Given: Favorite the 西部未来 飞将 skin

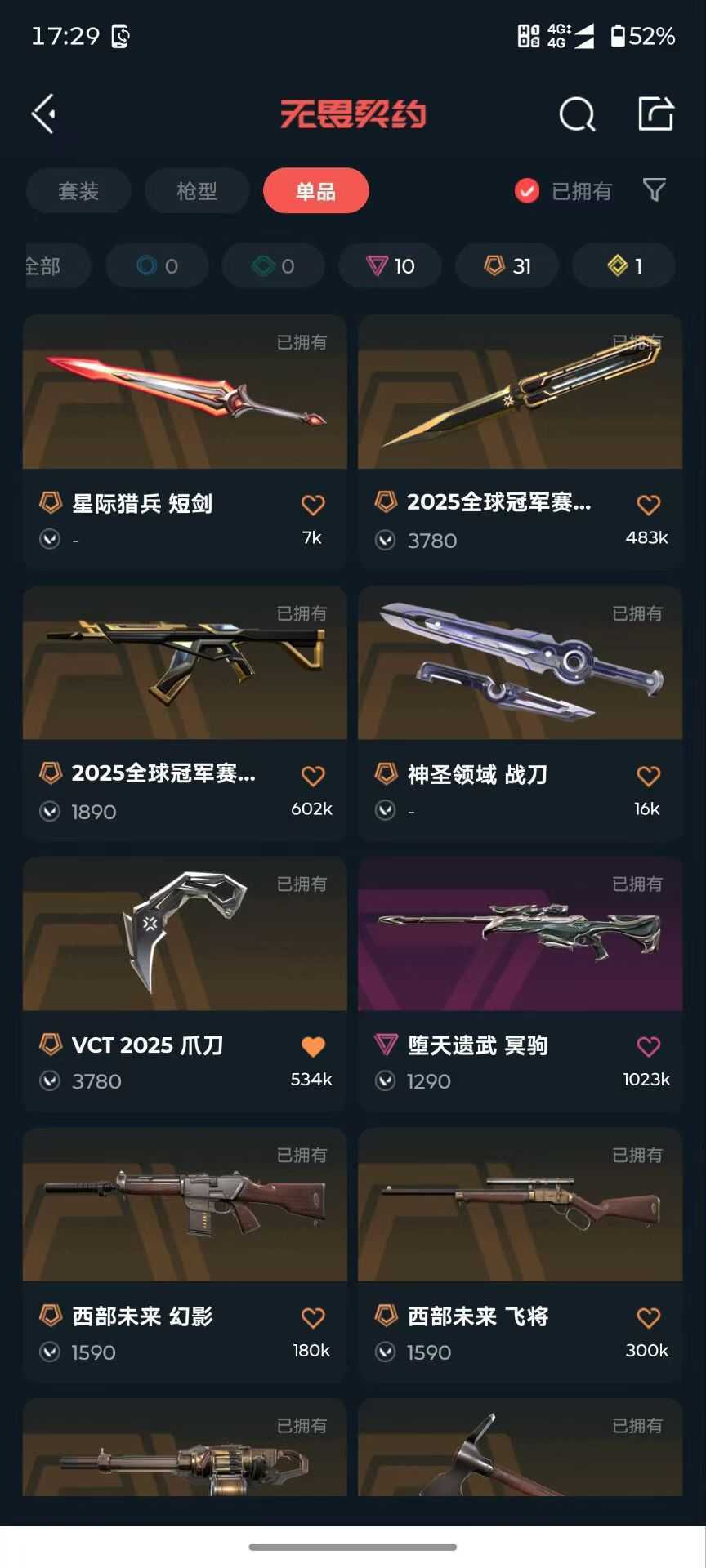Looking at the screenshot, I should [x=648, y=1317].
